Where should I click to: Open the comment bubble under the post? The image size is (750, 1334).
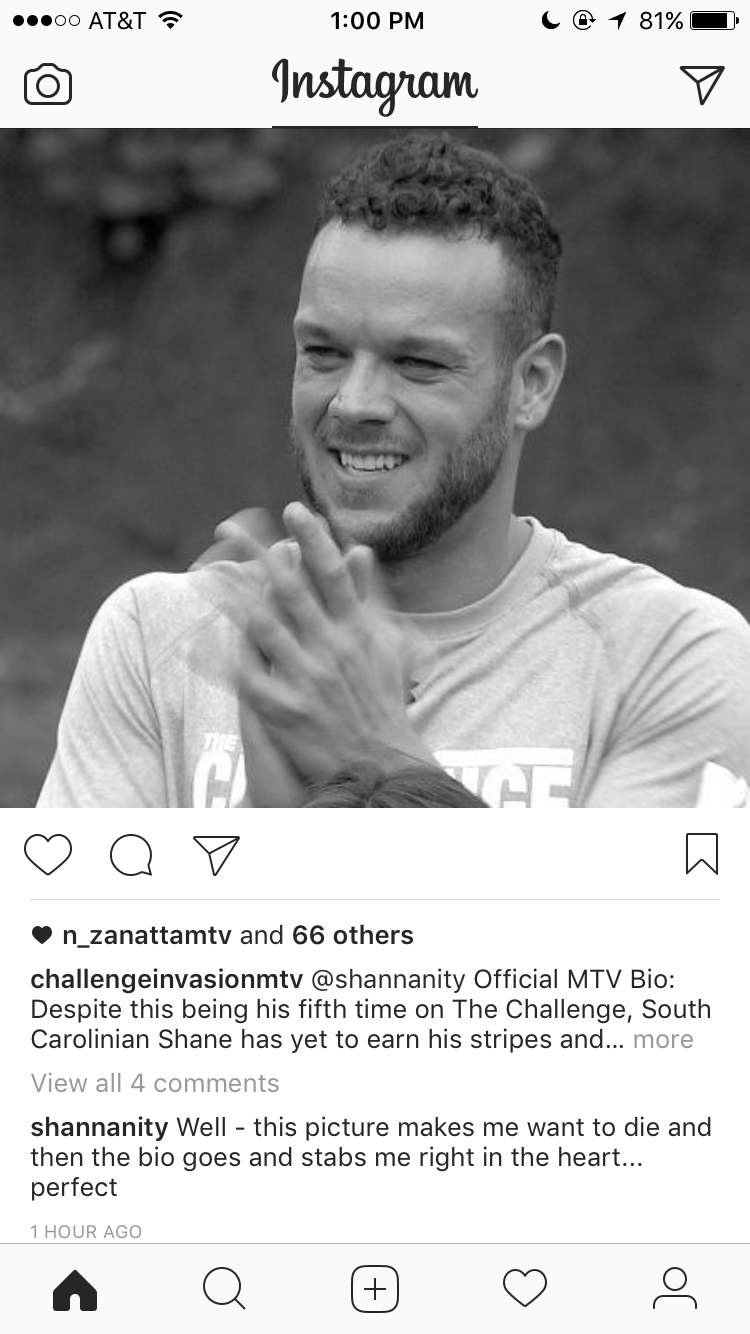point(131,855)
